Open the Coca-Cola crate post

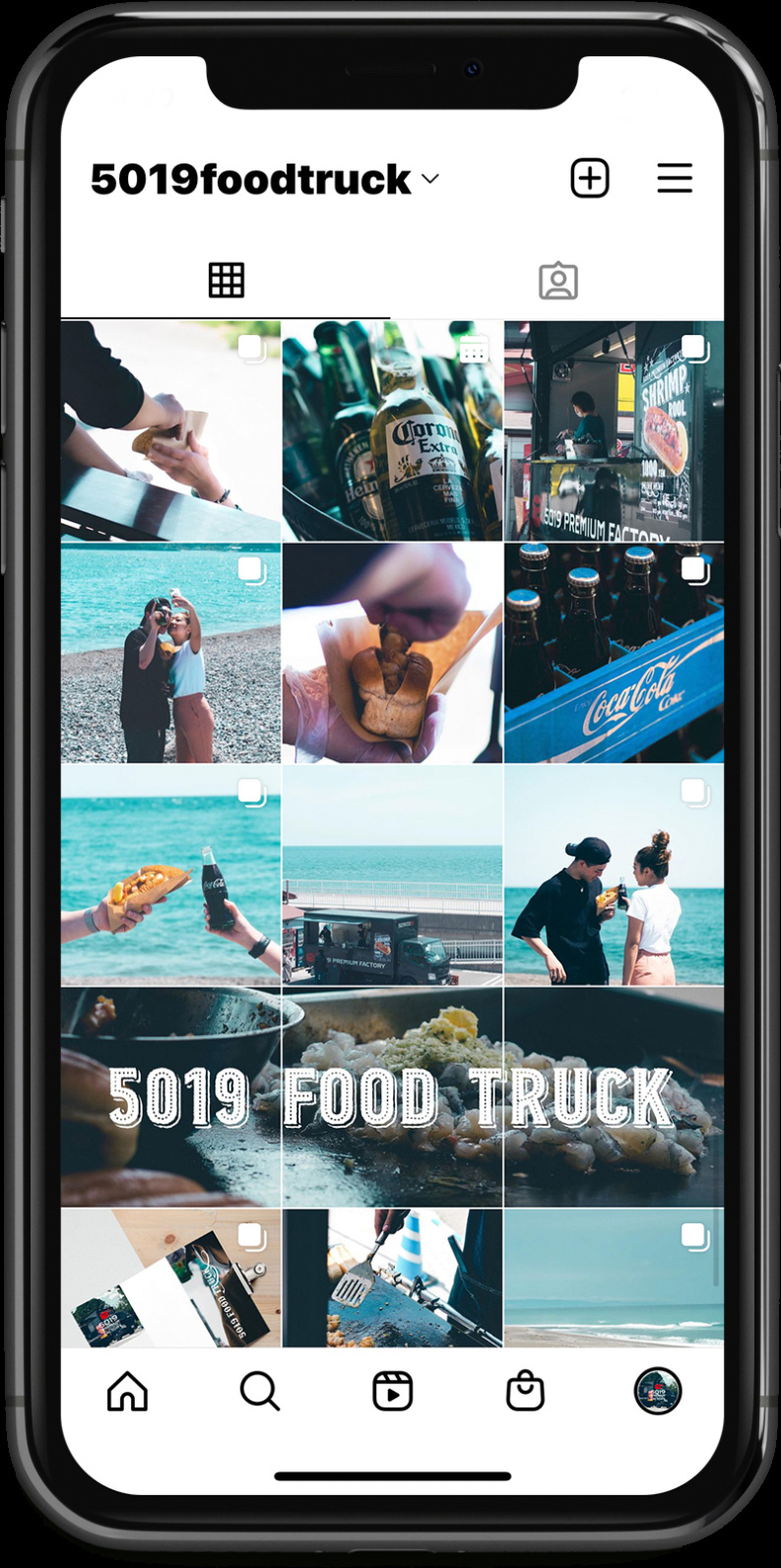[614, 653]
